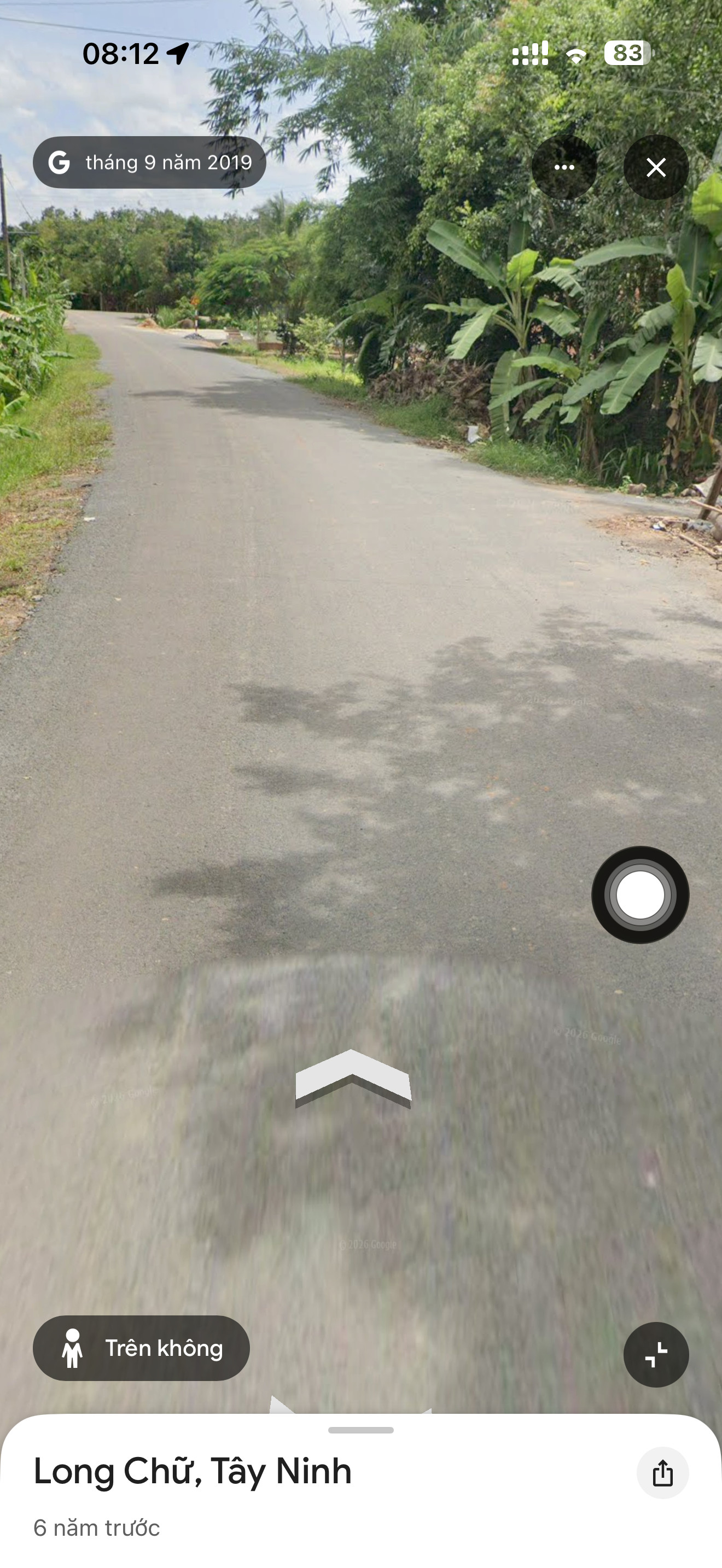The height and width of the screenshot is (1568, 722).
Task: Open the tháng 9 năm 2019 date chip
Action: (x=150, y=162)
